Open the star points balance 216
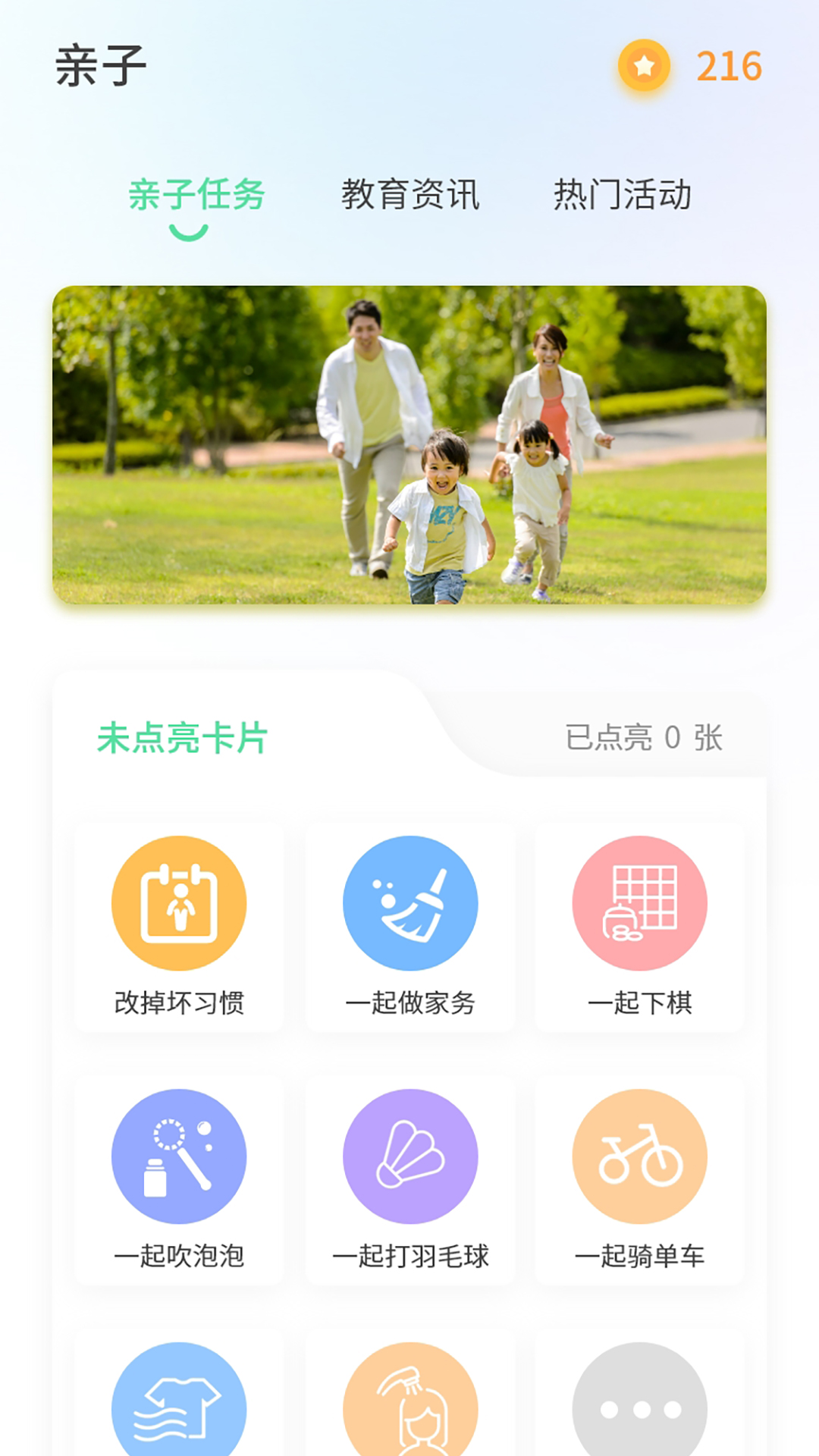 click(x=690, y=67)
